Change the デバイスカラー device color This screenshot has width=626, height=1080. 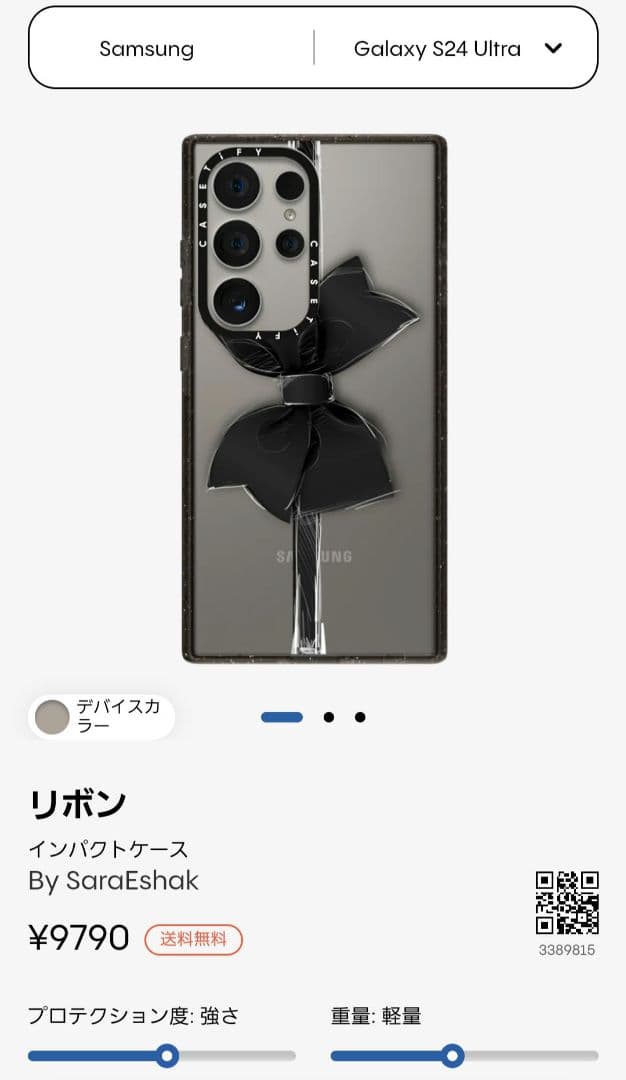[x=101, y=717]
